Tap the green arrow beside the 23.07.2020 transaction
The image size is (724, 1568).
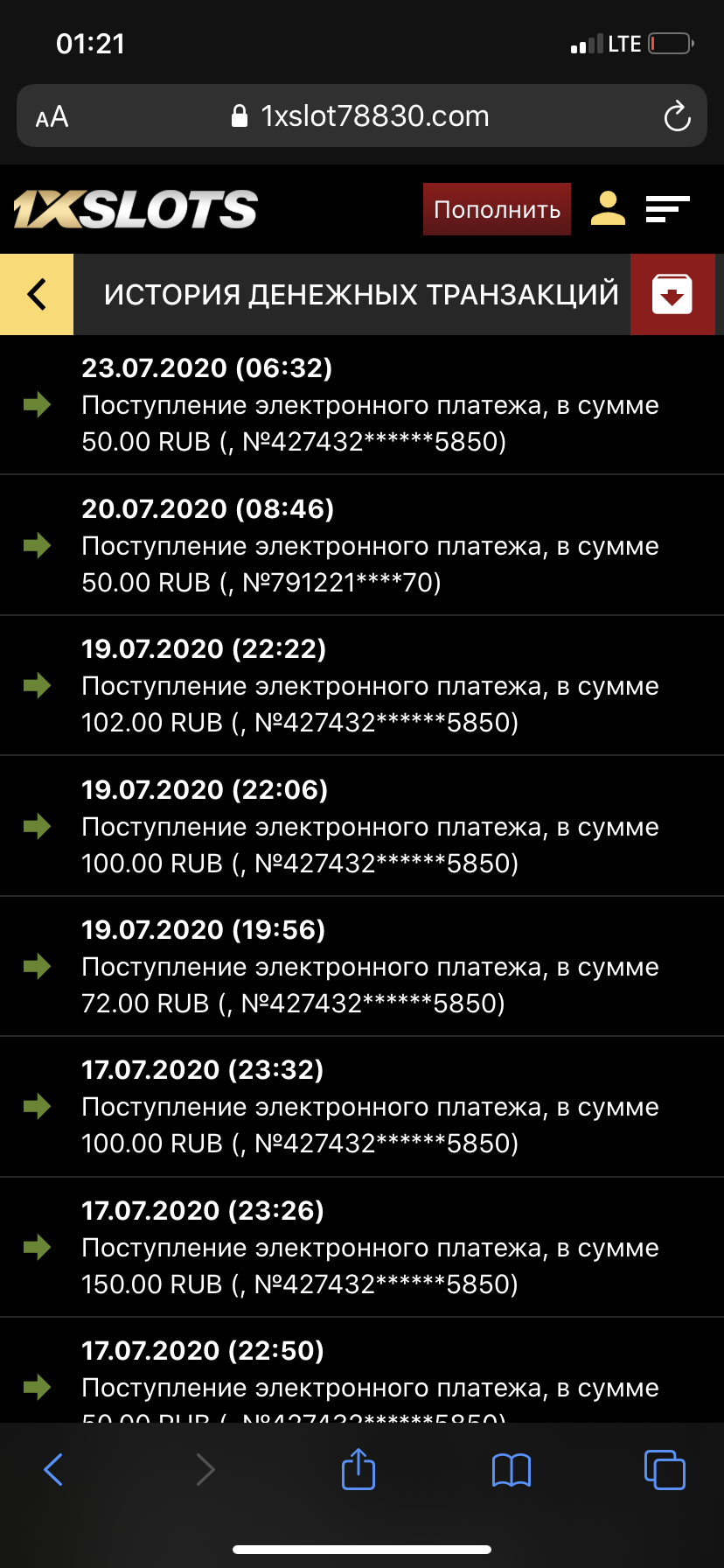(x=36, y=404)
